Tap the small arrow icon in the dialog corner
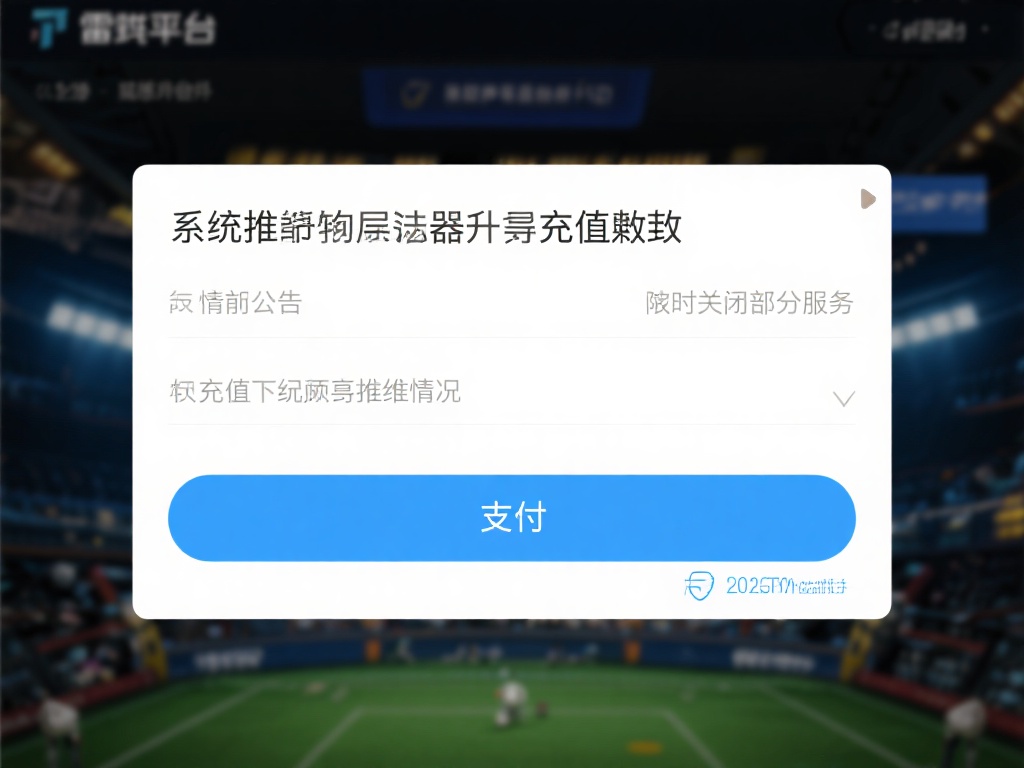This screenshot has height=768, width=1024. pos(867,199)
